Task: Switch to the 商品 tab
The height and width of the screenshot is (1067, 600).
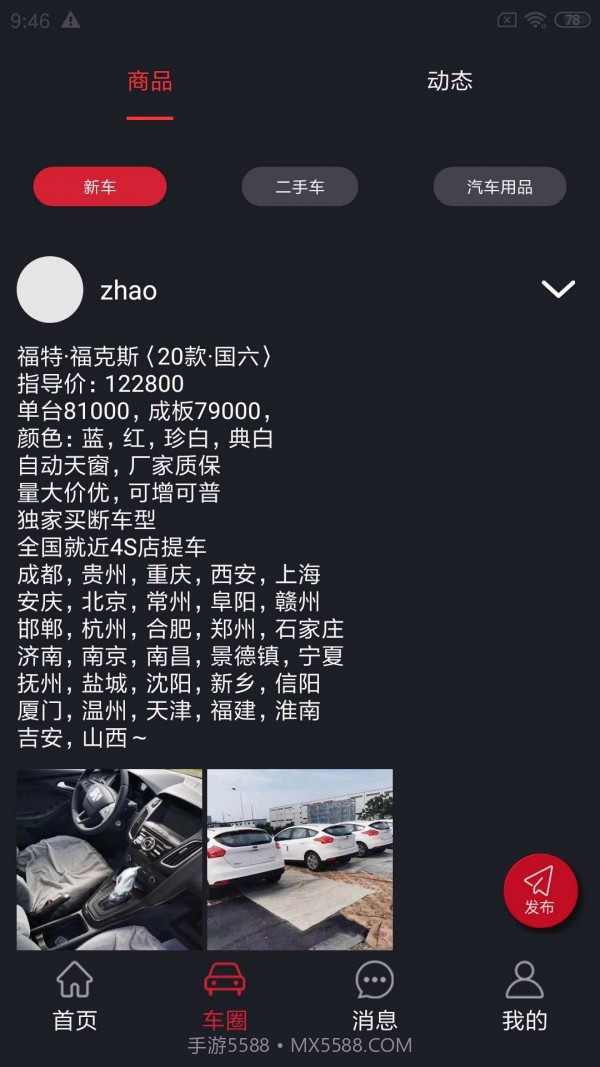Action: [150, 81]
